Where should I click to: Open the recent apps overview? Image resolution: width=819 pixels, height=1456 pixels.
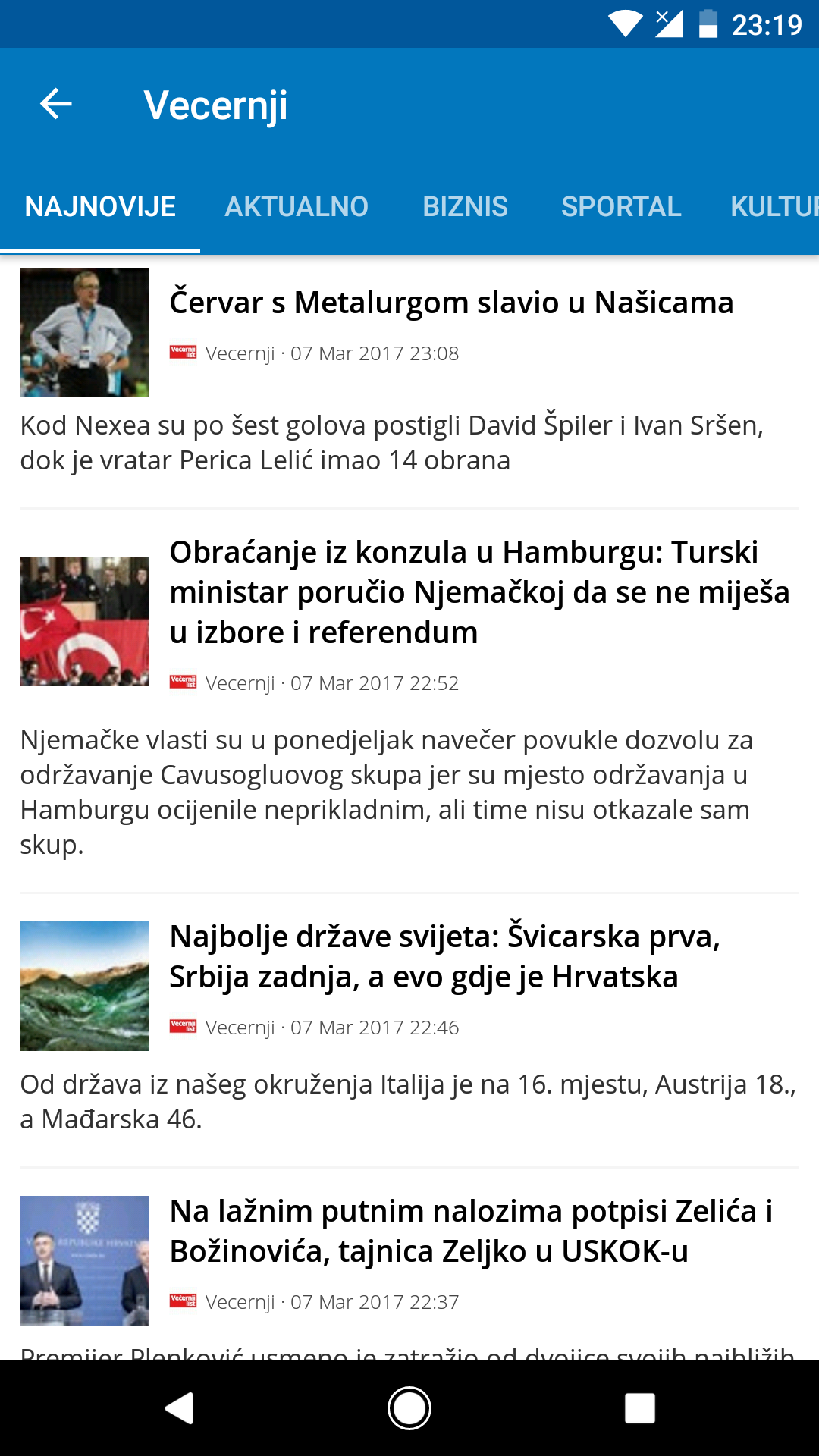click(639, 1408)
